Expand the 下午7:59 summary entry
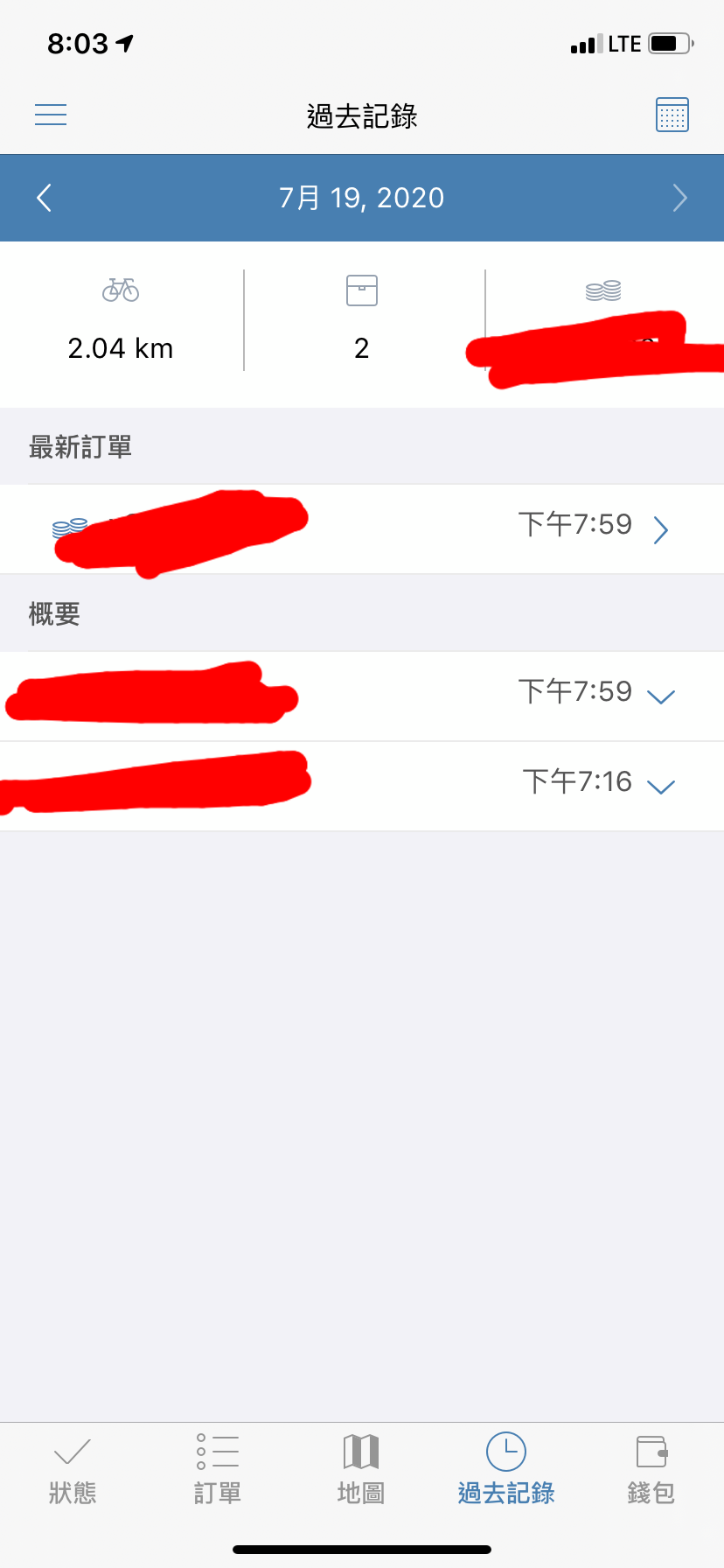Screen dimensions: 724x1568 tap(362, 696)
